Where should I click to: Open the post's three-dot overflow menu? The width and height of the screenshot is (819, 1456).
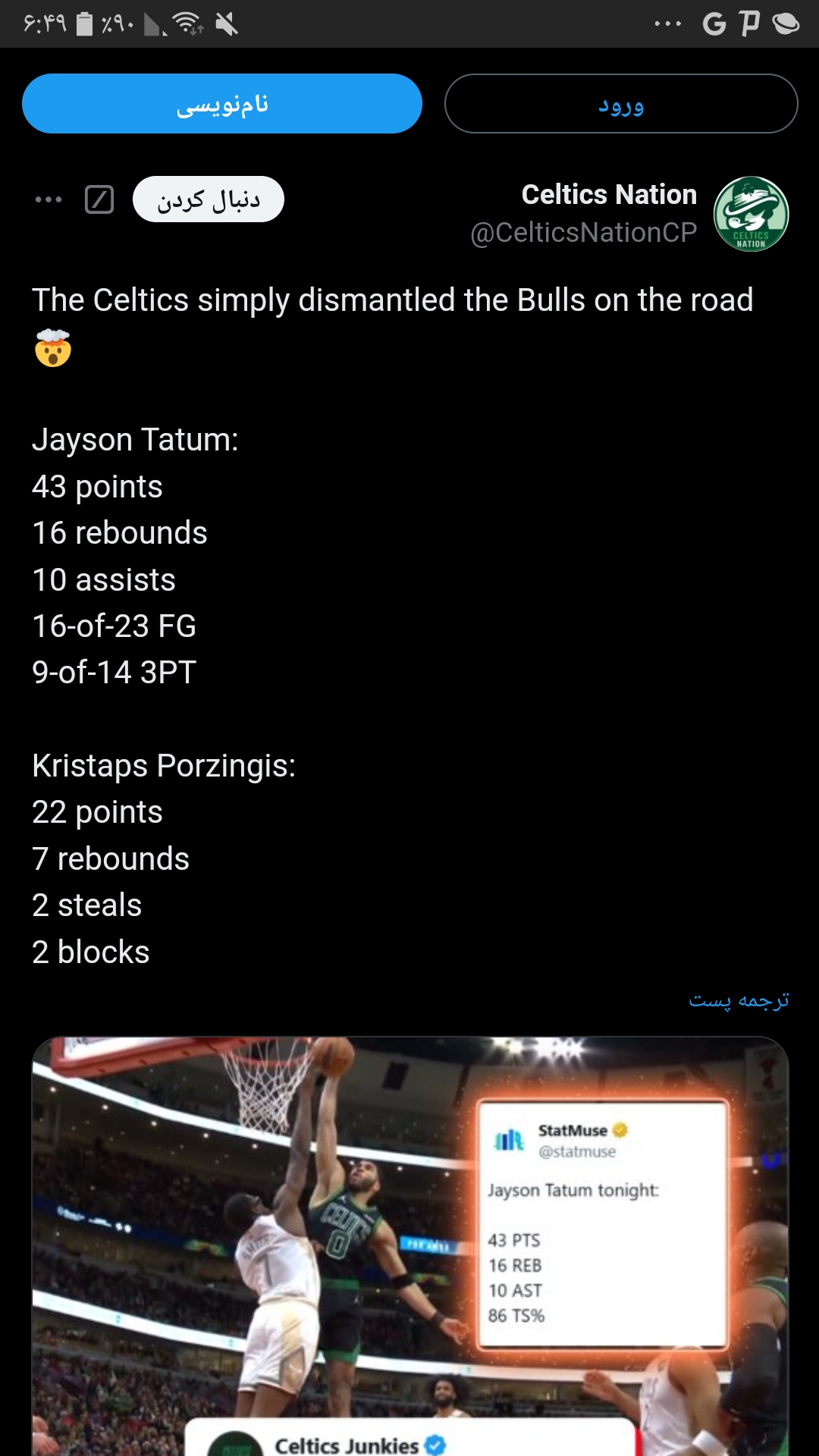[x=49, y=199]
